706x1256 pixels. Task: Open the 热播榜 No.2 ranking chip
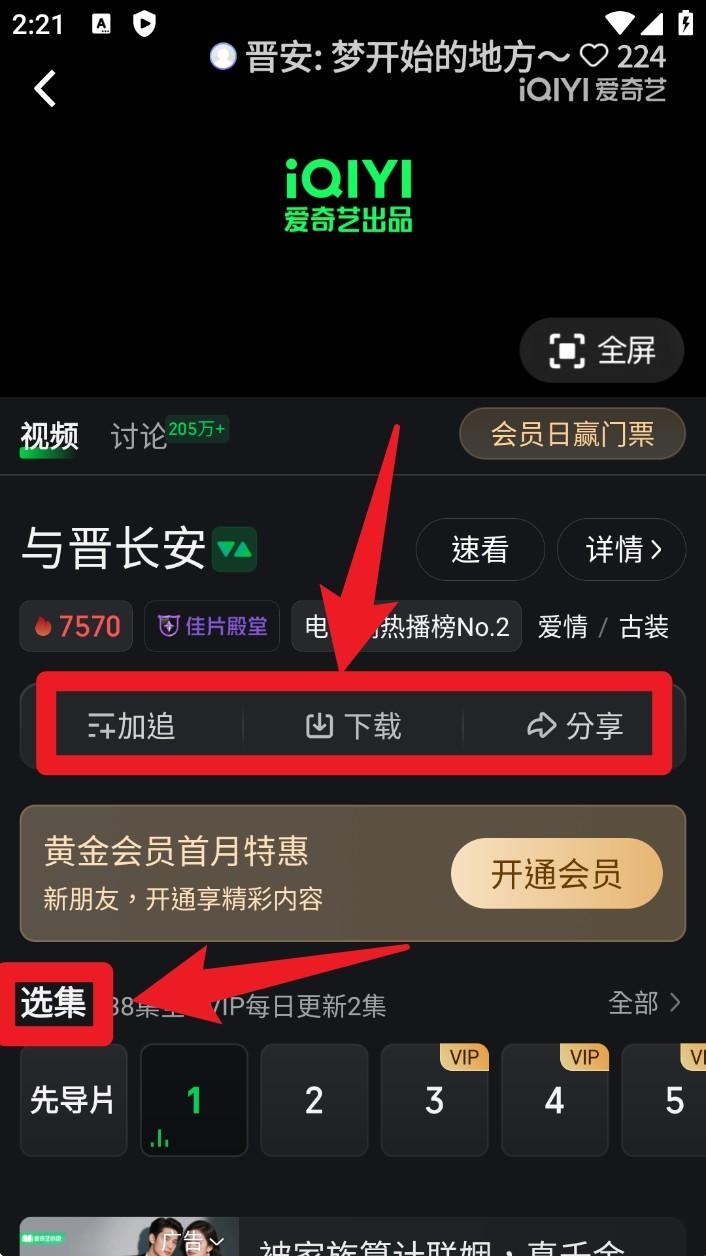[x=406, y=627]
